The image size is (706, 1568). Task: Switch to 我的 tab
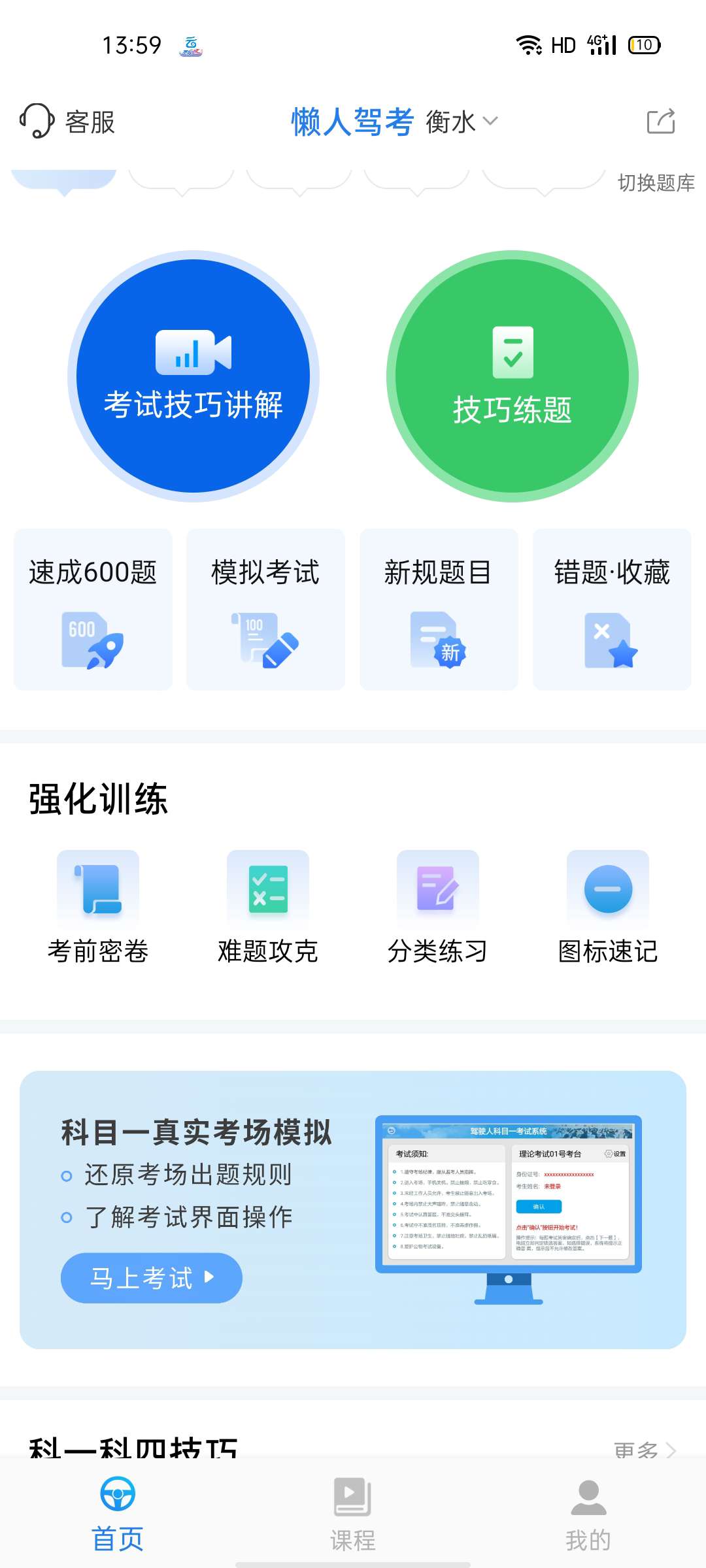588,1513
